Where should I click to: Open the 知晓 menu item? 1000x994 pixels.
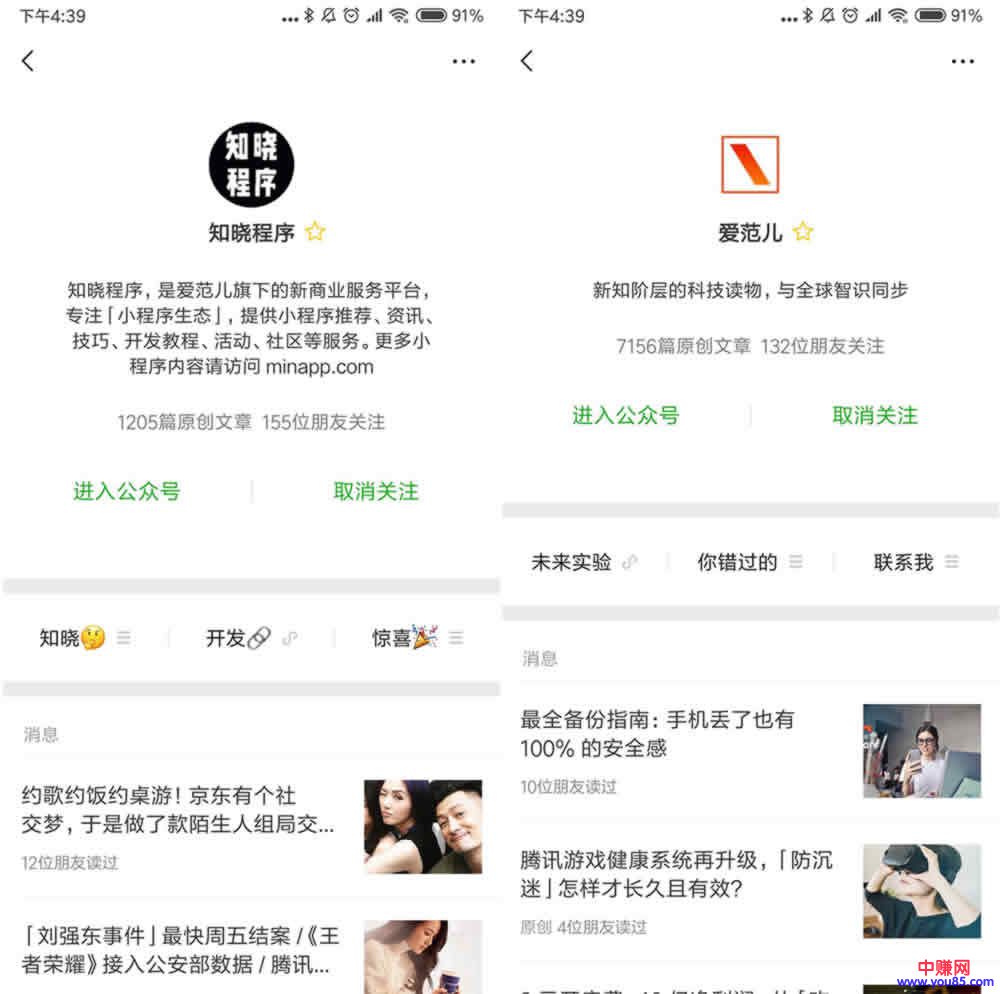(84, 638)
